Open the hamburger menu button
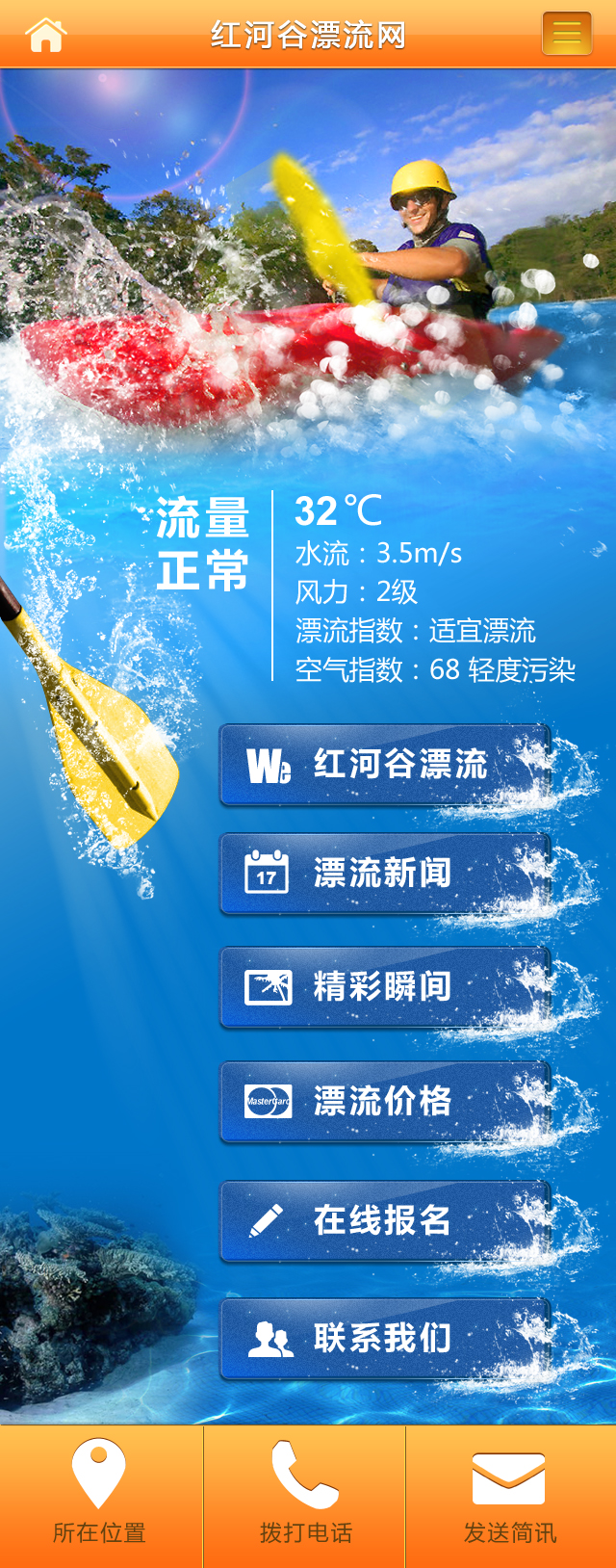This screenshot has height=1568, width=616. [x=567, y=34]
